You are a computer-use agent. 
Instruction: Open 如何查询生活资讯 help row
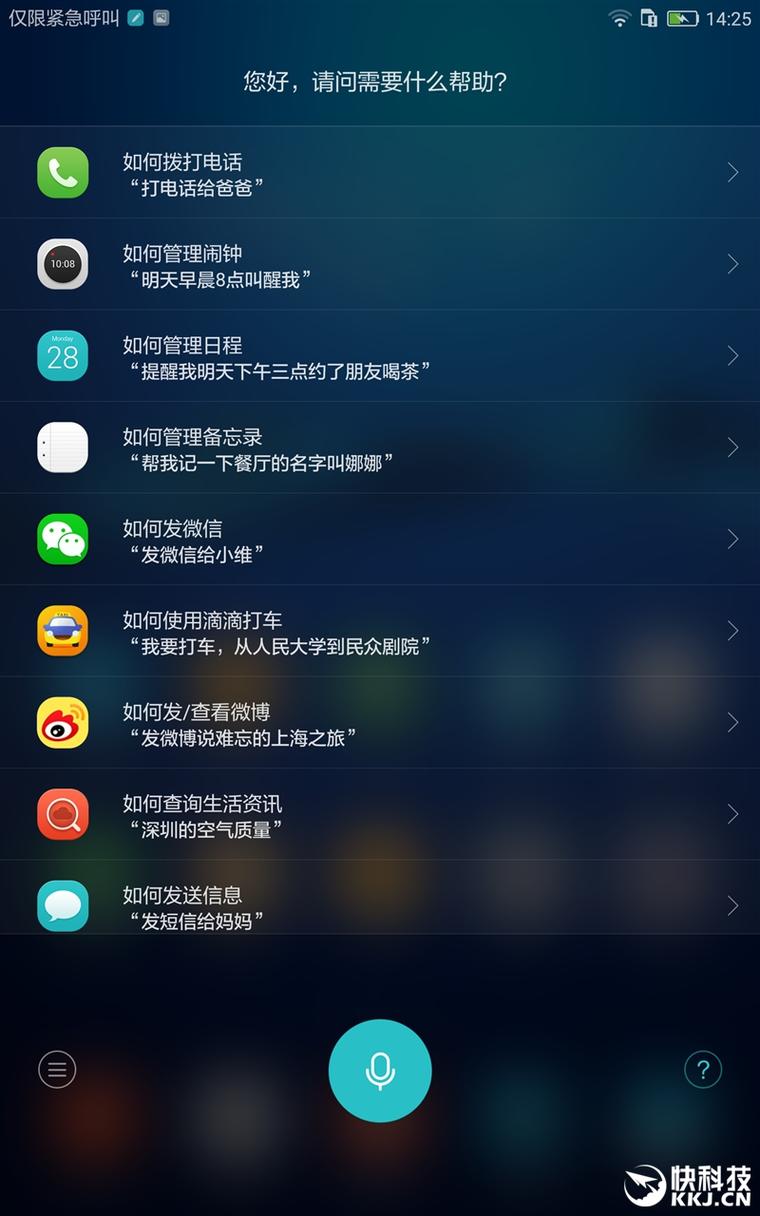(x=380, y=814)
